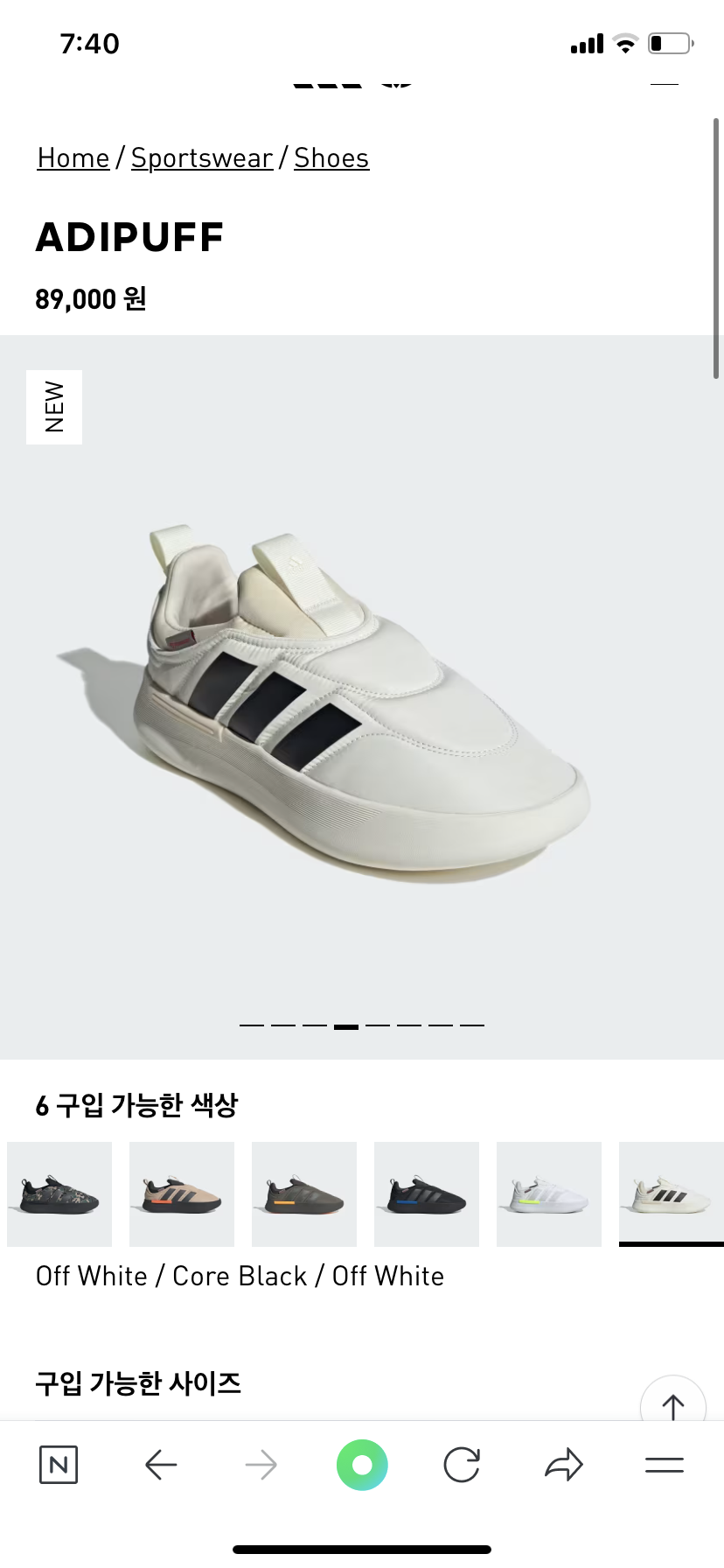This screenshot has width=724, height=1568.
Task: Open the Shoes breadcrumb link
Action: (331, 157)
